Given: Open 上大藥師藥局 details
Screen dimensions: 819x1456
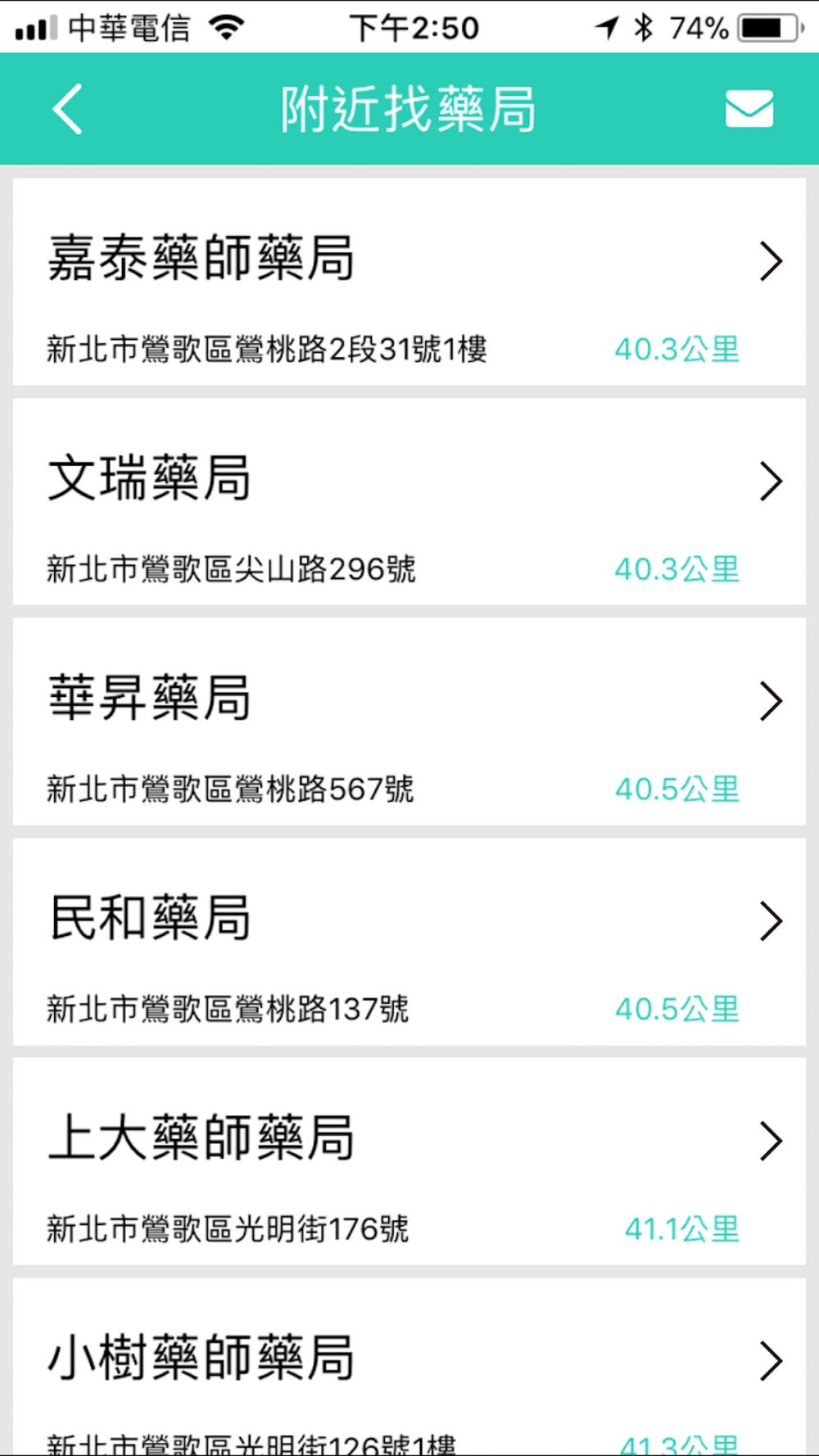Looking at the screenshot, I should tap(409, 1161).
